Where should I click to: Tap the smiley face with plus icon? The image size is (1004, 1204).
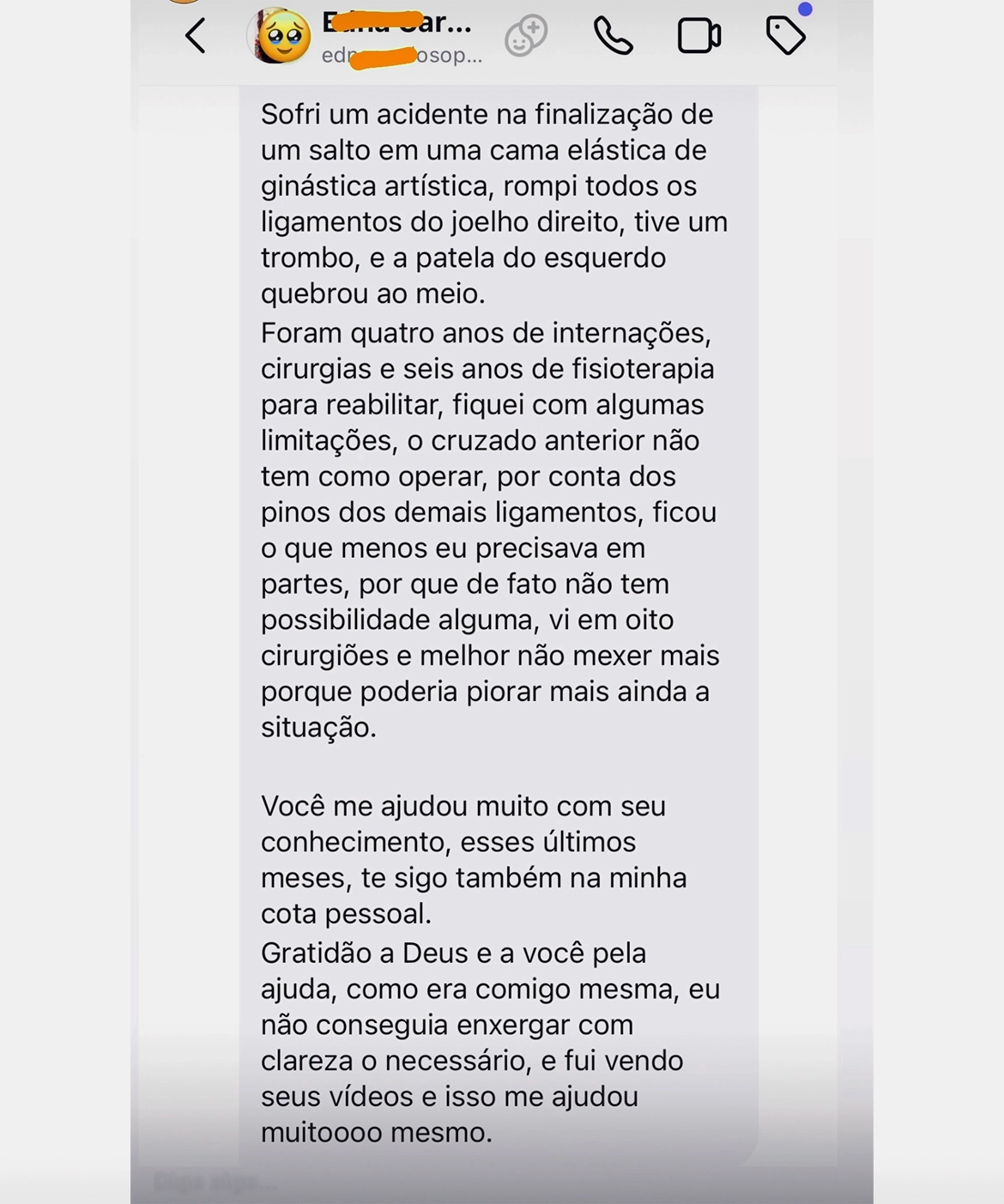coord(525,37)
